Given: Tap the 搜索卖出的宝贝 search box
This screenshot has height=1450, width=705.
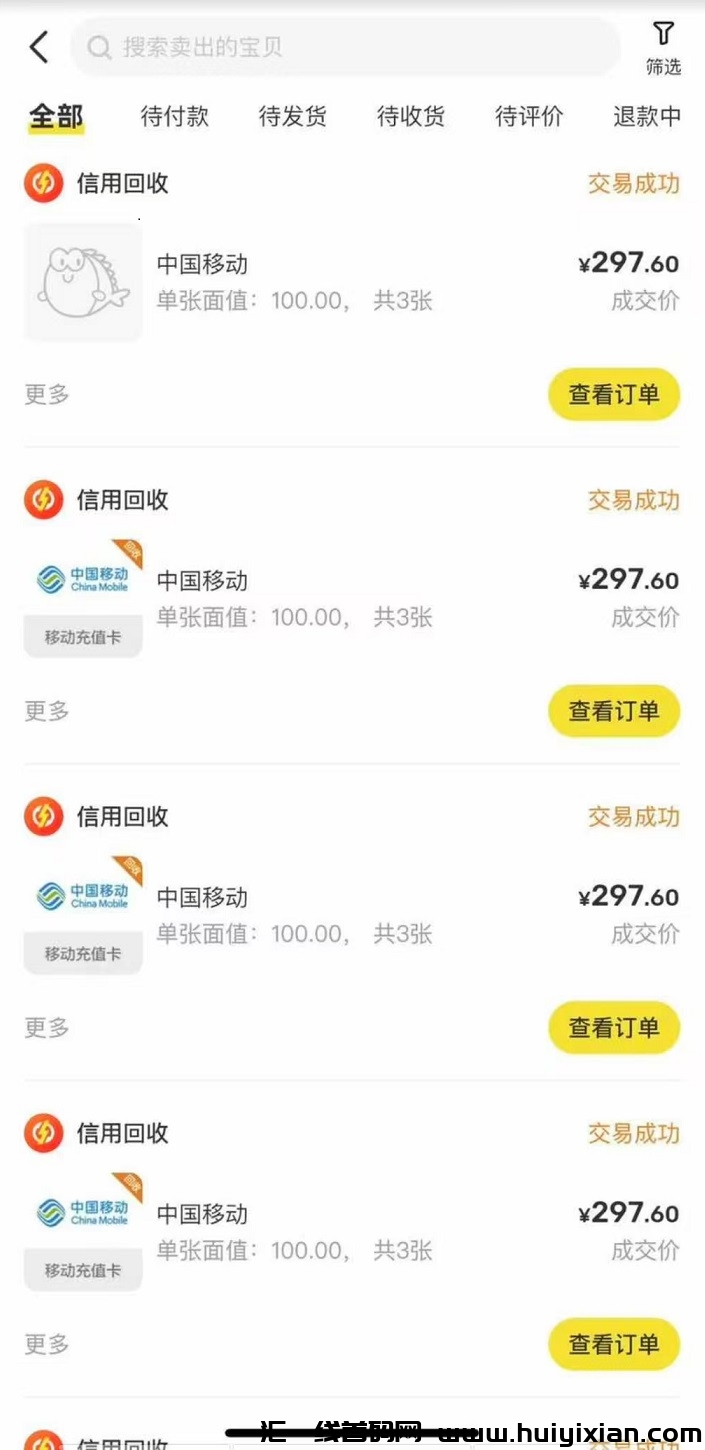Looking at the screenshot, I should coord(345,47).
